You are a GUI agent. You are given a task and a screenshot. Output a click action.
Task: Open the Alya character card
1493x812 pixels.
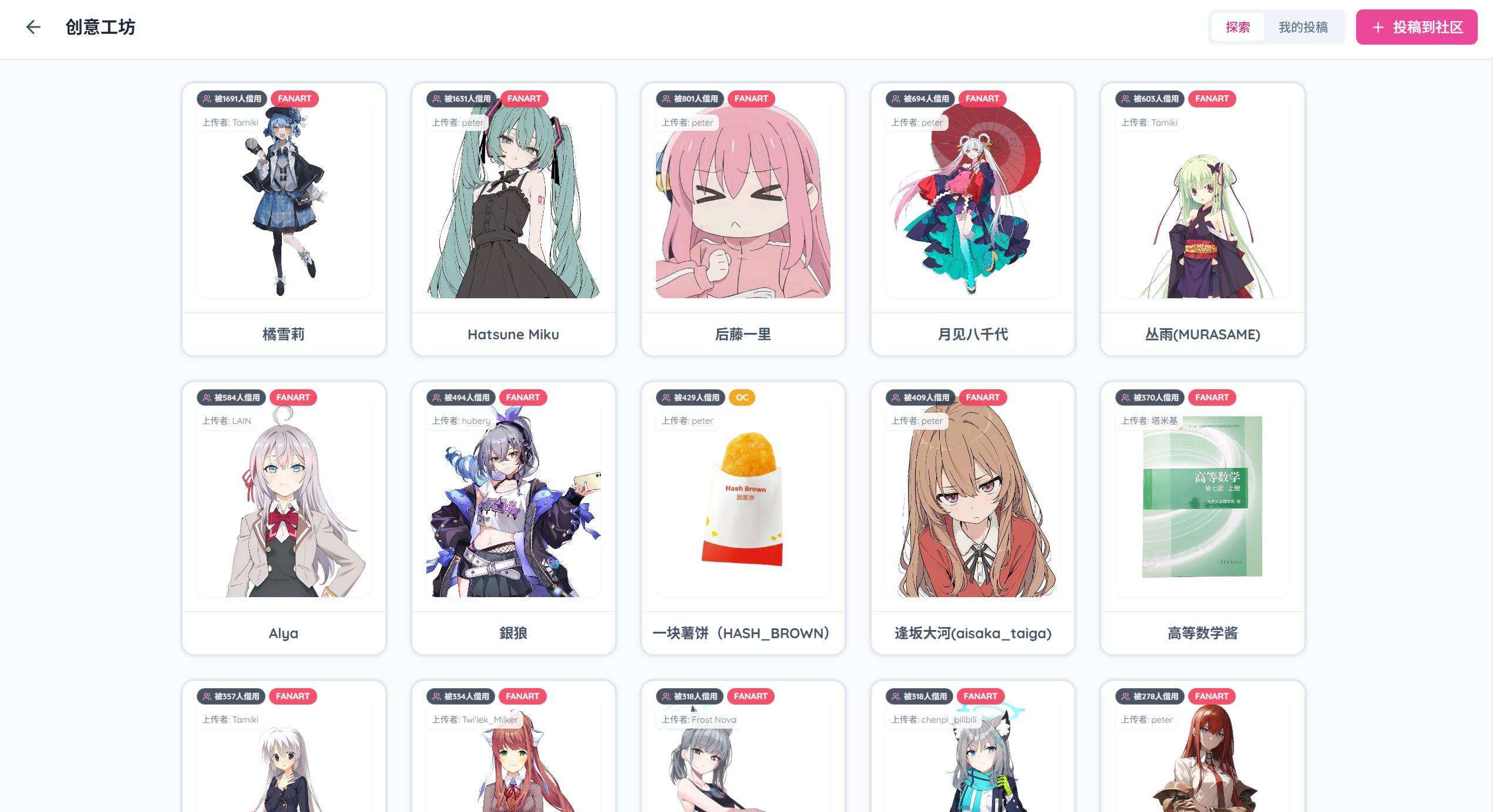[x=284, y=517]
